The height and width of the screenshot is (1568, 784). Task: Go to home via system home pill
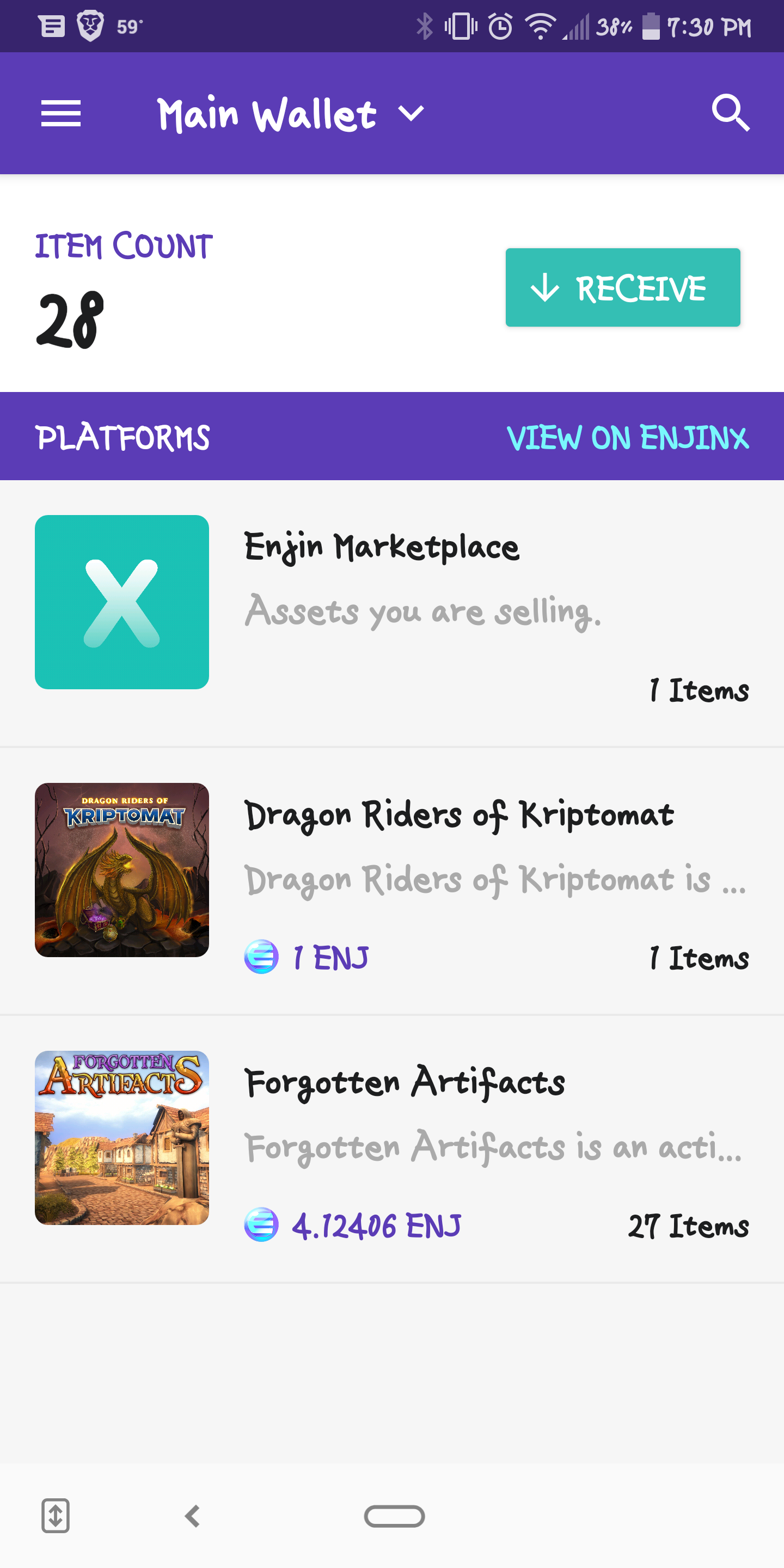394,1516
